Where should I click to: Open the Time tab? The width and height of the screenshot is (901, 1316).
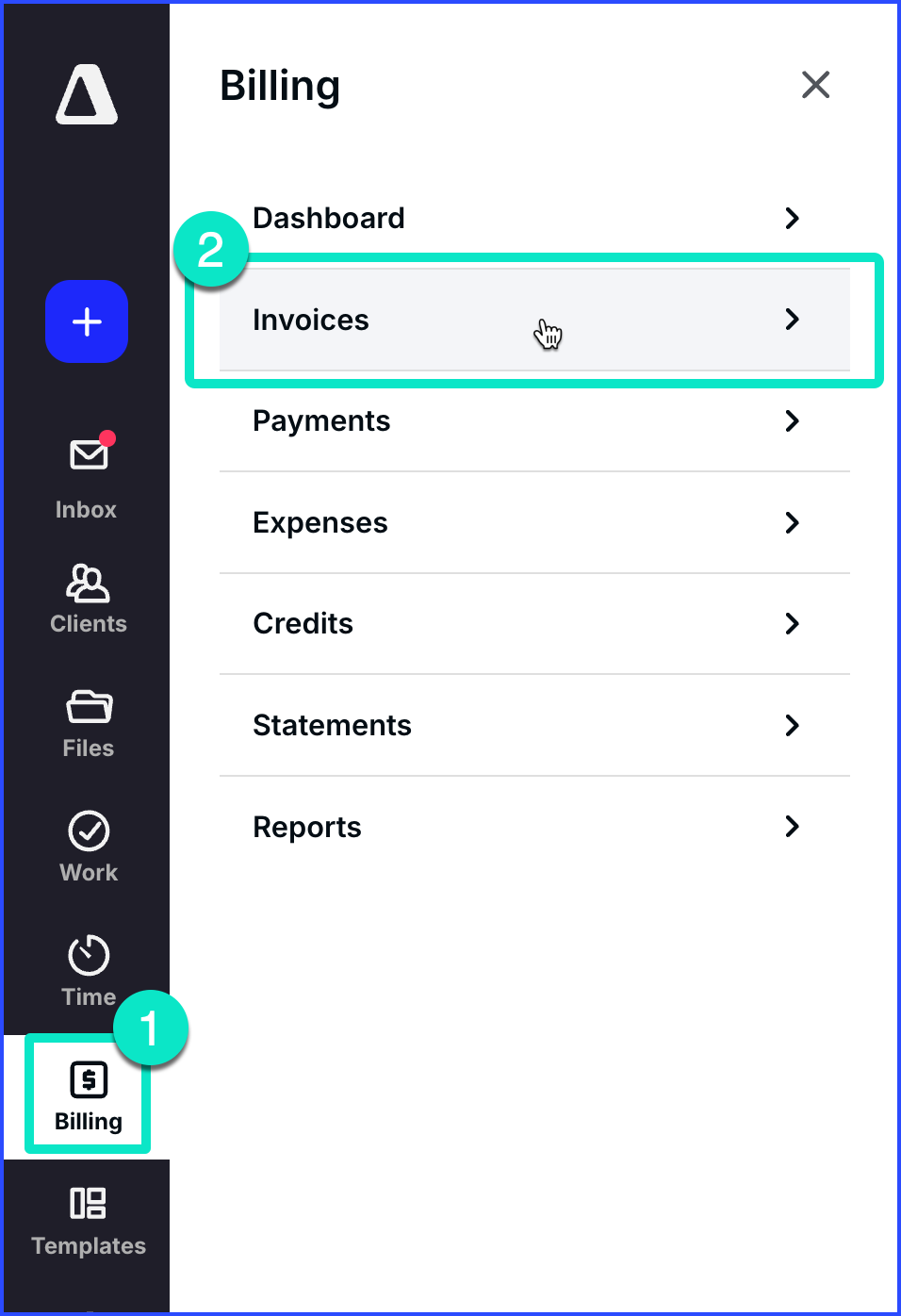(88, 971)
